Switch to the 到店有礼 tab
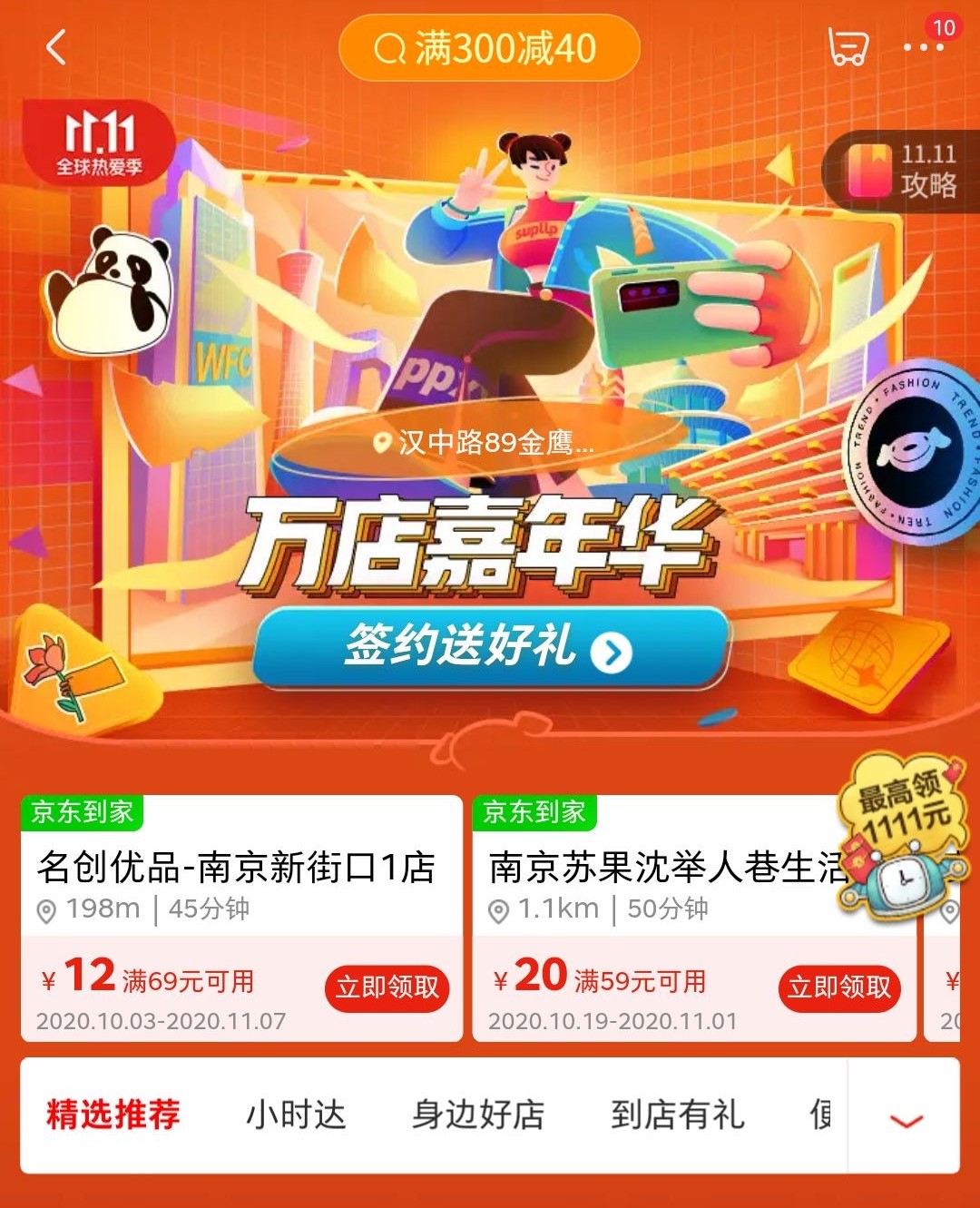This screenshot has height=1208, width=980. [678, 1115]
